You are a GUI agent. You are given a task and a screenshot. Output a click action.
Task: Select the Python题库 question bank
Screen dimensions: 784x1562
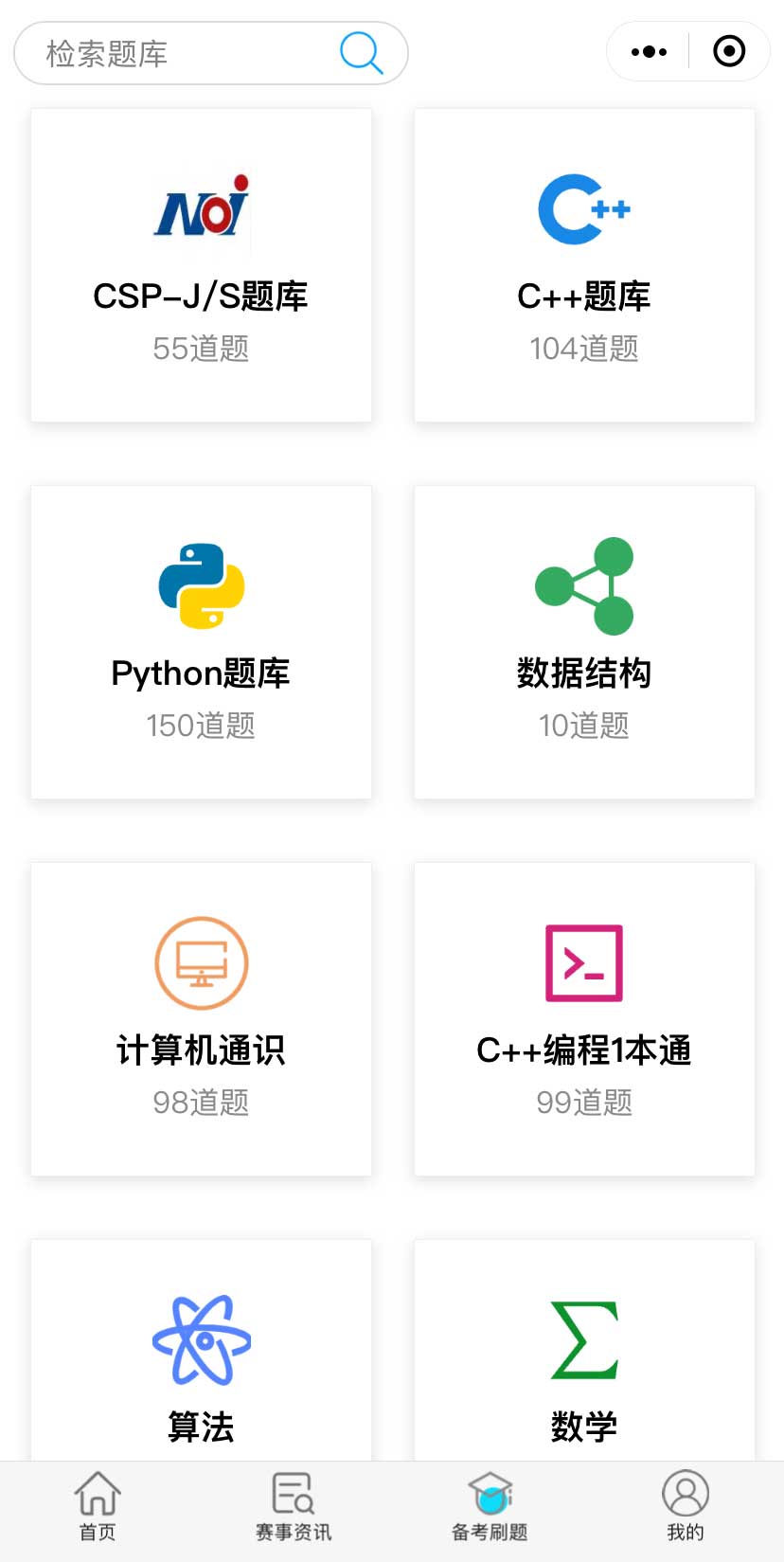[201, 642]
